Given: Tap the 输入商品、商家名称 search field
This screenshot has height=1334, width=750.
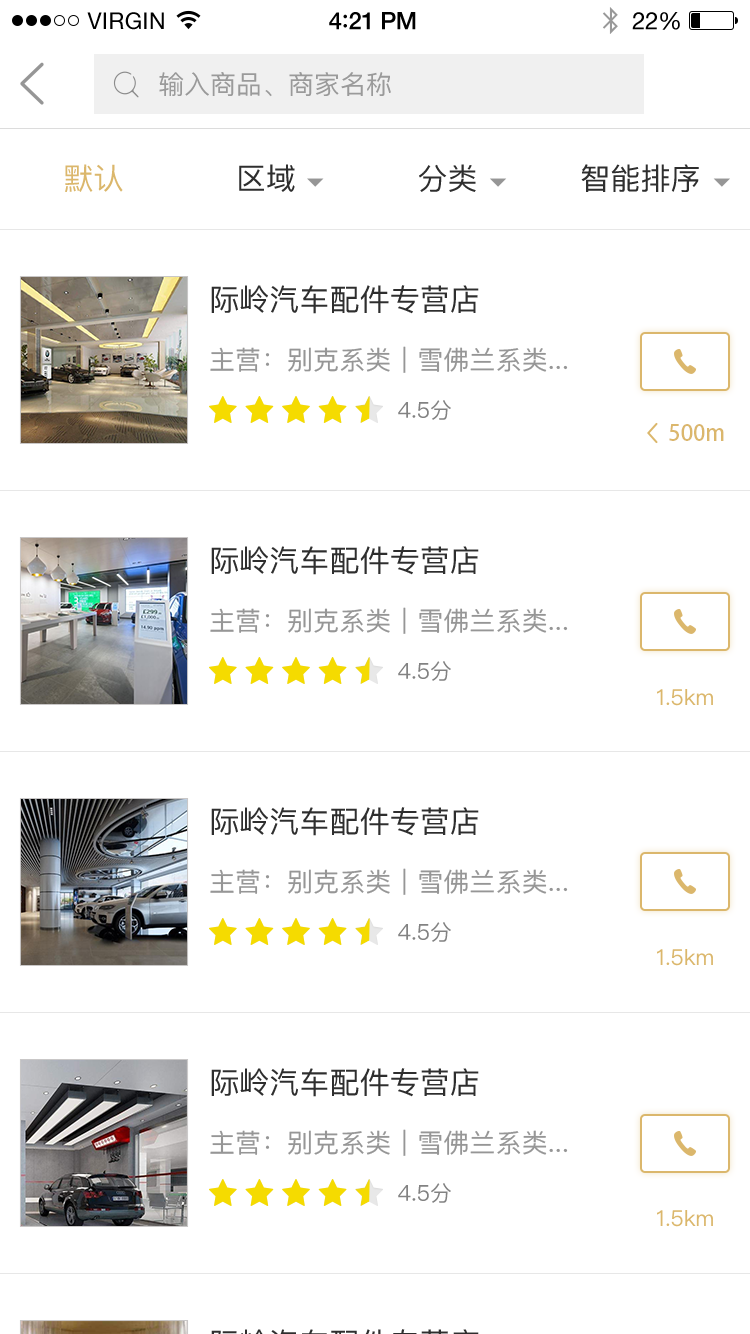Looking at the screenshot, I should pyautogui.click(x=368, y=84).
